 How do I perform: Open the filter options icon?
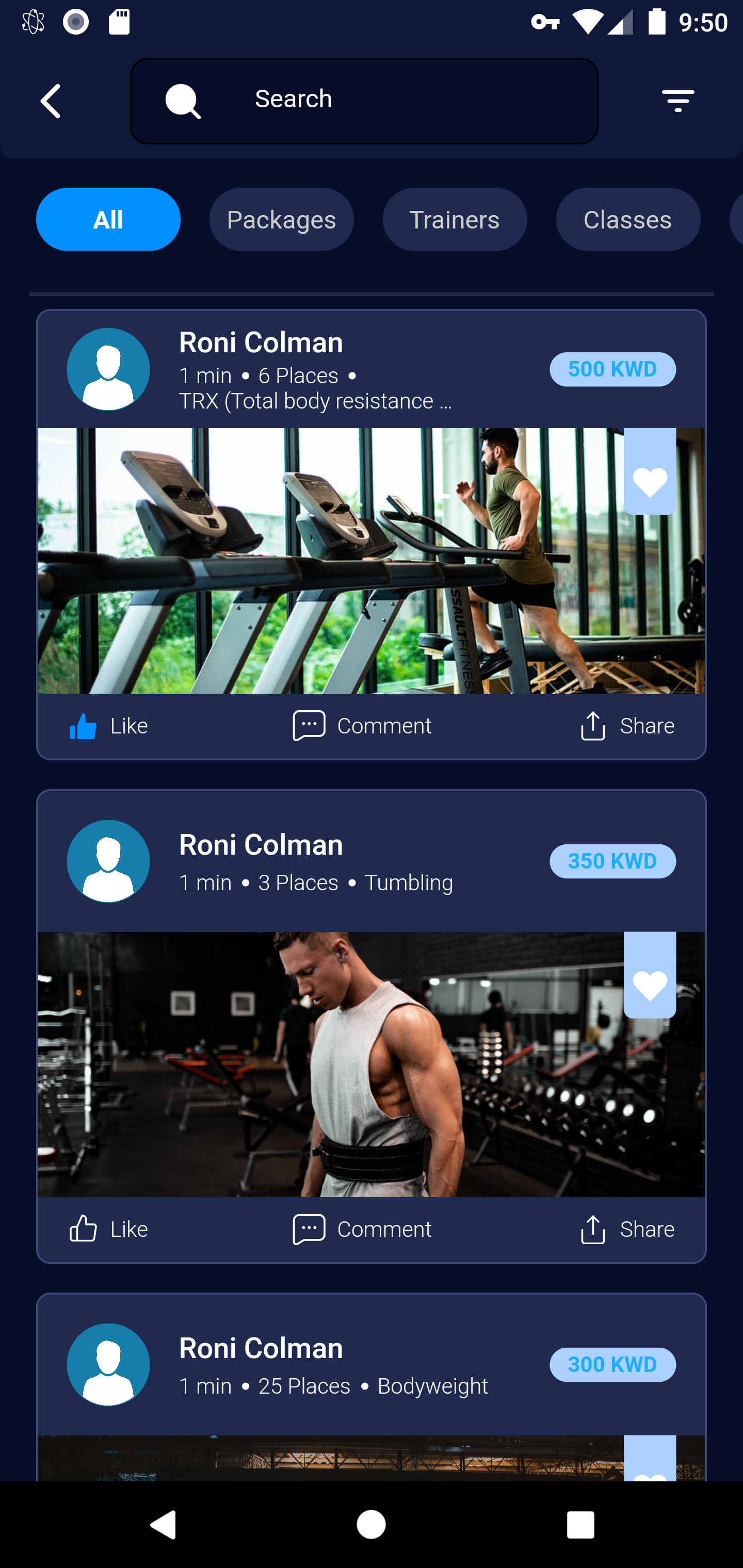point(678,101)
